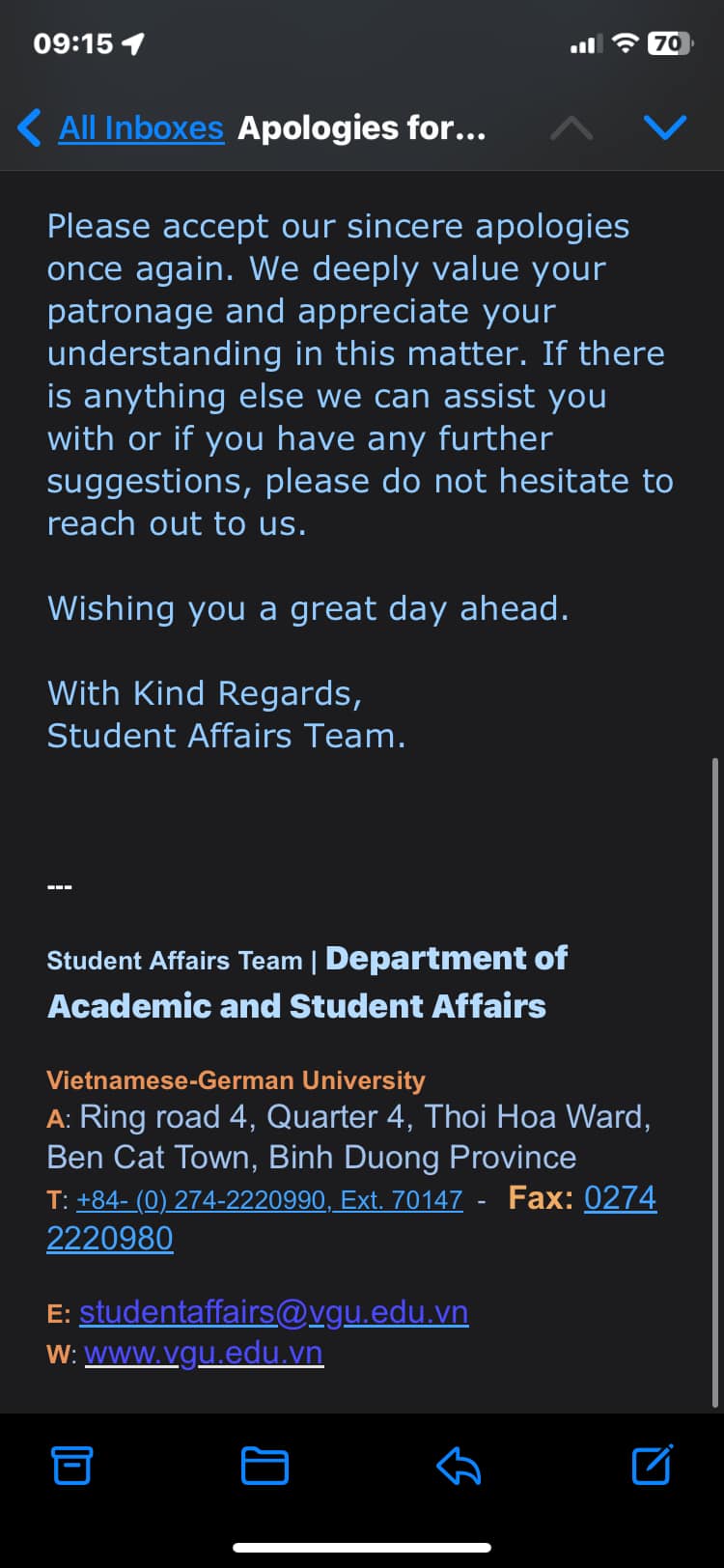Email studentaffairs@vgu.edu.vn via the link
Viewport: 724px width, 1568px height.
(273, 1312)
